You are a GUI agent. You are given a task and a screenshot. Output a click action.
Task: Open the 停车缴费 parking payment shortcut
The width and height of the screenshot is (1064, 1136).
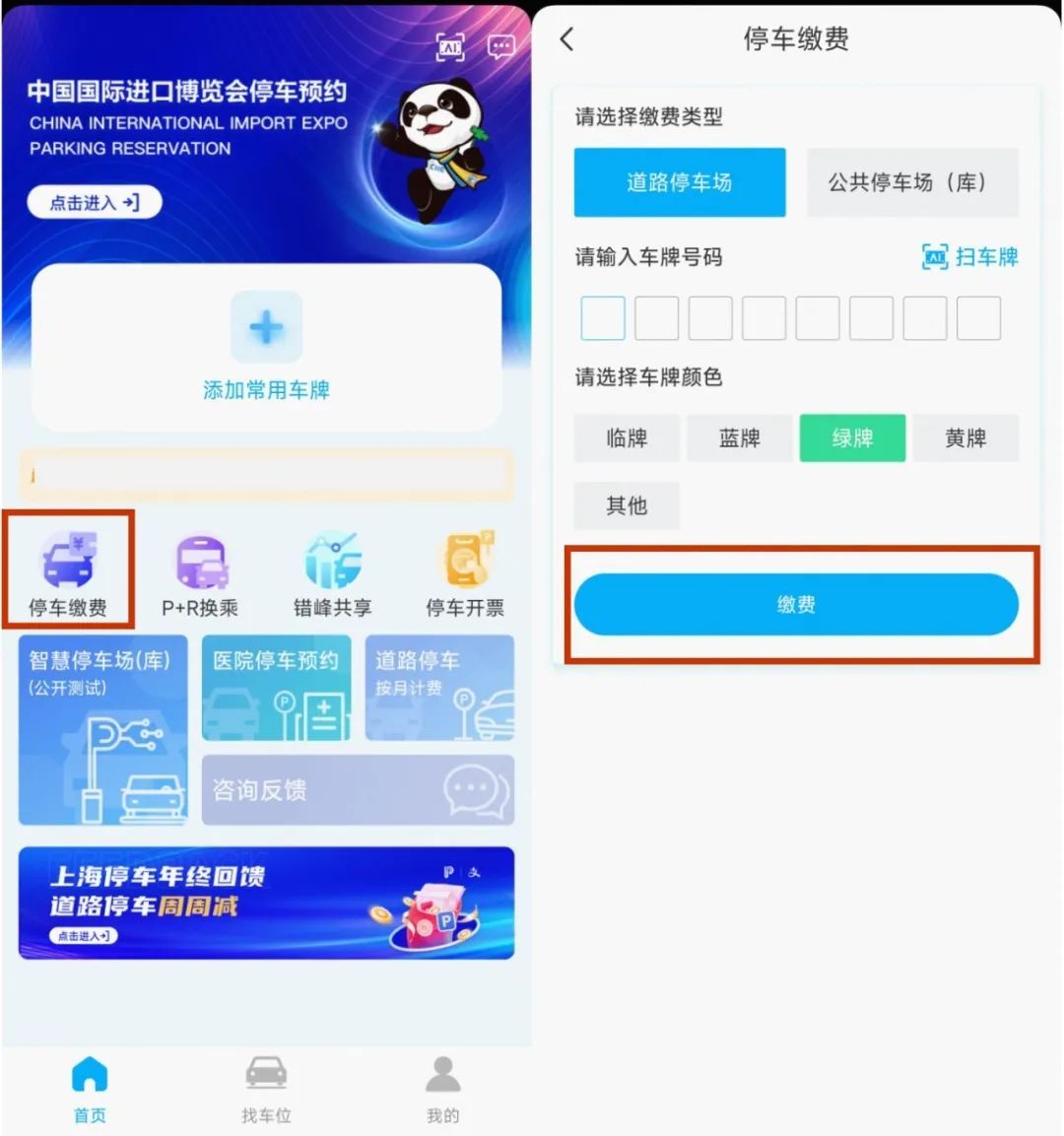click(x=67, y=573)
